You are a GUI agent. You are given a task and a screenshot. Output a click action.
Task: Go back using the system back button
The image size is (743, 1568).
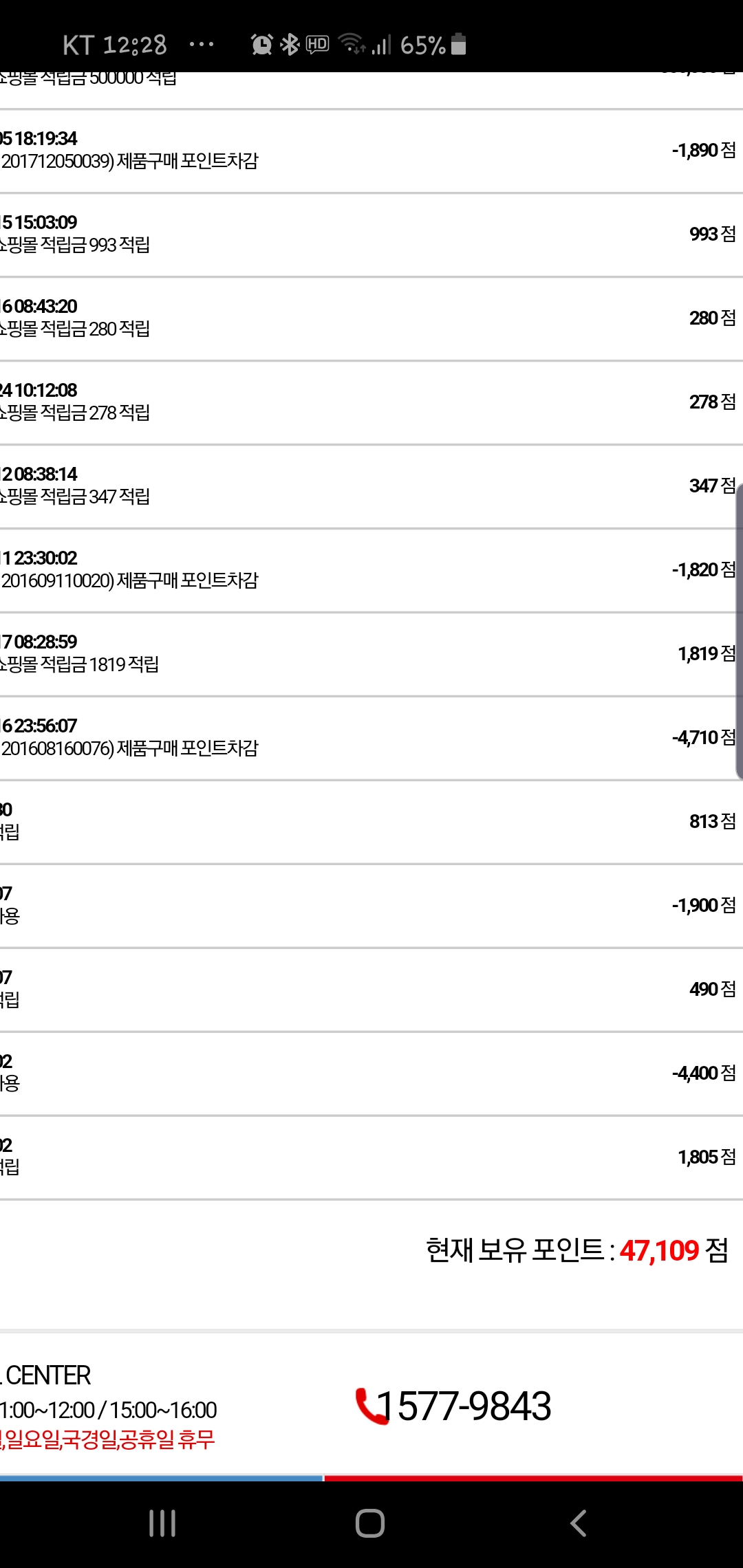point(579,1523)
